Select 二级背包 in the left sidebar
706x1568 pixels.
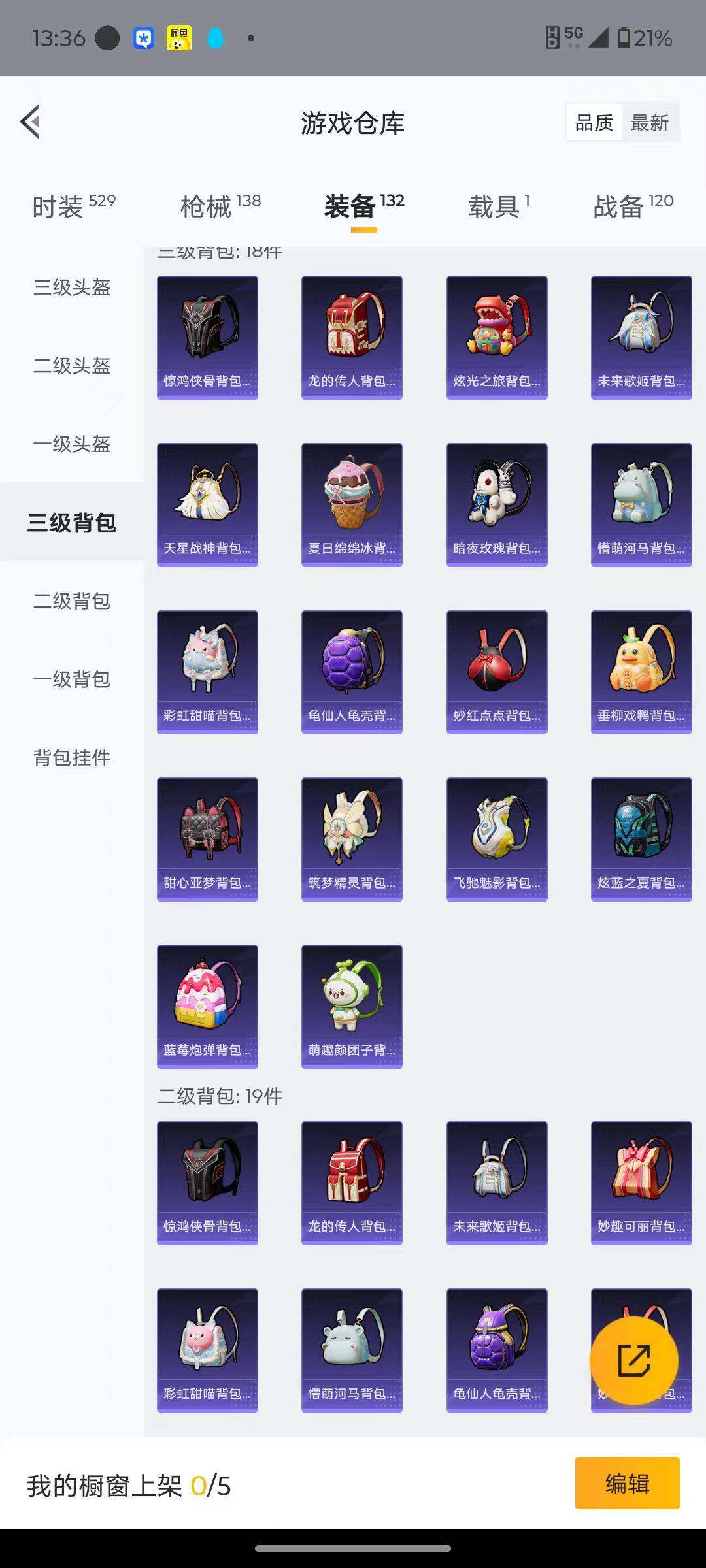tap(72, 602)
